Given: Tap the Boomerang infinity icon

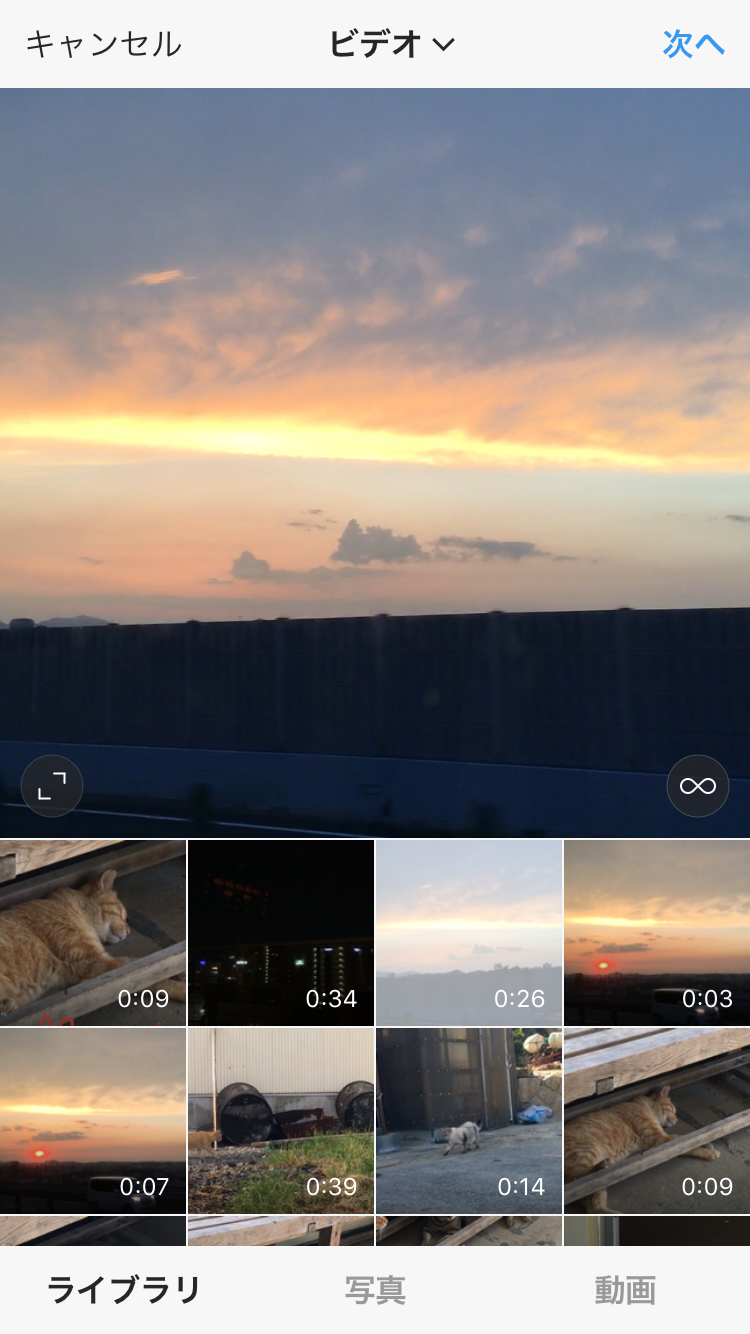Looking at the screenshot, I should pos(698,786).
